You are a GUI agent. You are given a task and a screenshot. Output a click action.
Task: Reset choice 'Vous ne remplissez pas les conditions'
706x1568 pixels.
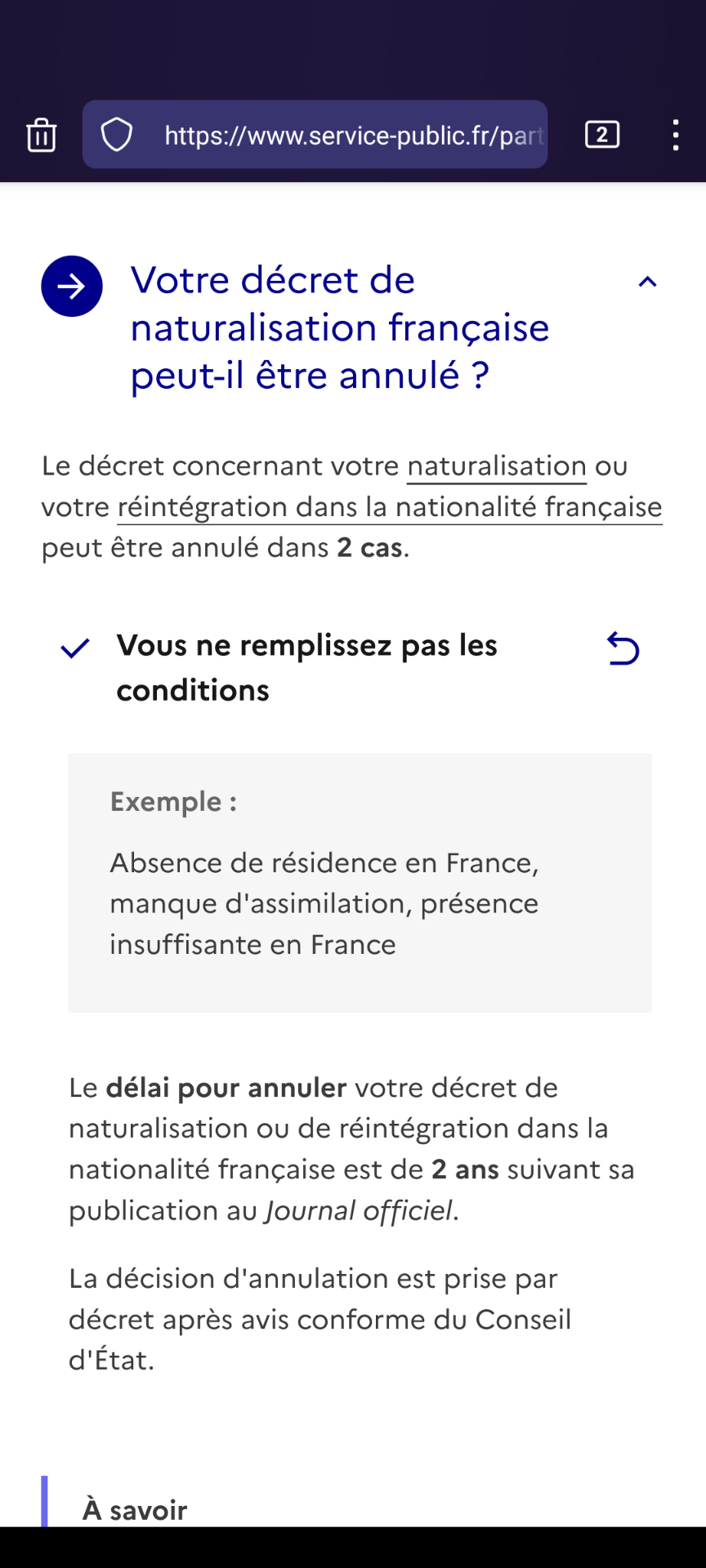coord(623,649)
